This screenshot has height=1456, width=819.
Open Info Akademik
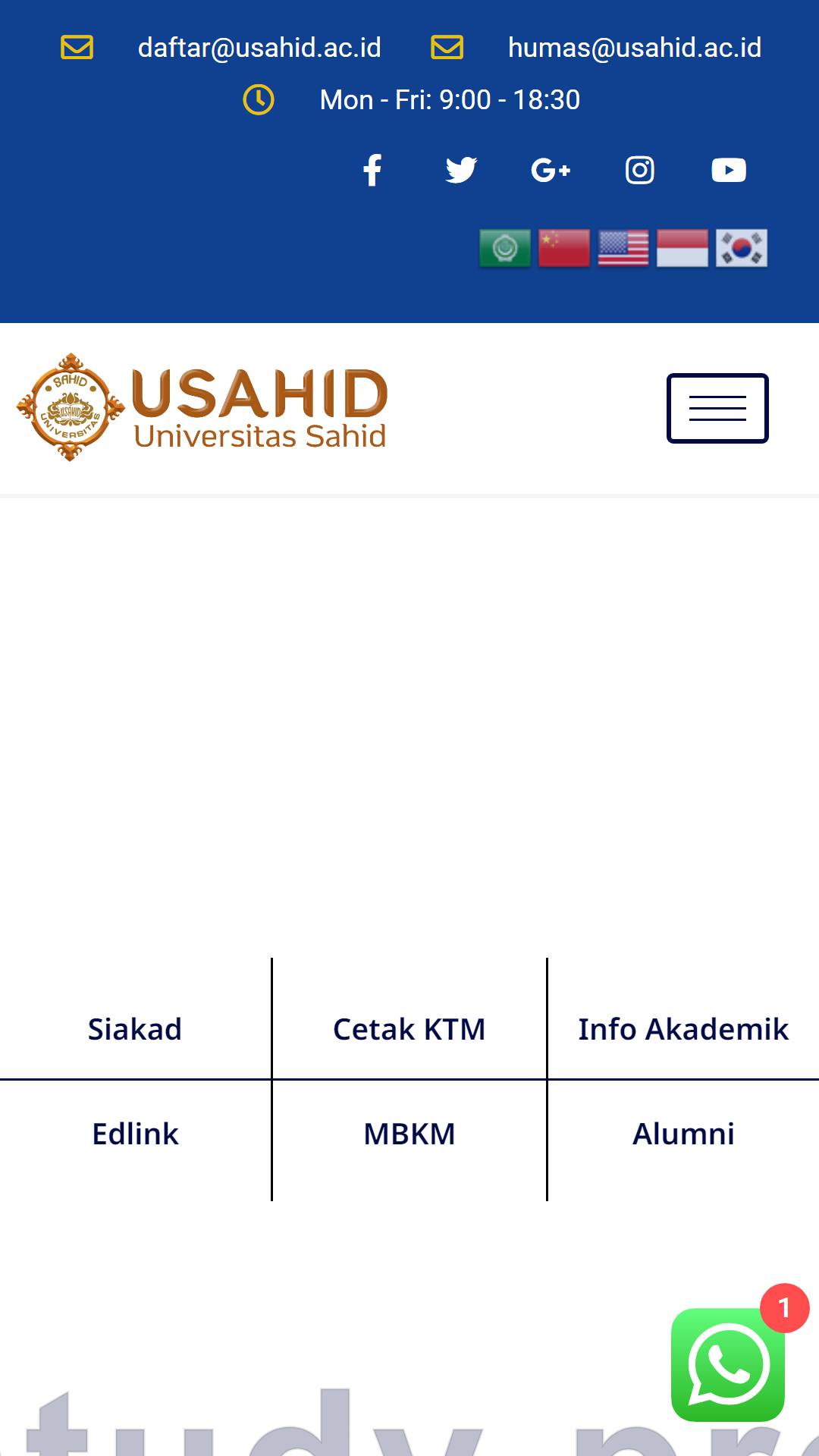point(683,1029)
